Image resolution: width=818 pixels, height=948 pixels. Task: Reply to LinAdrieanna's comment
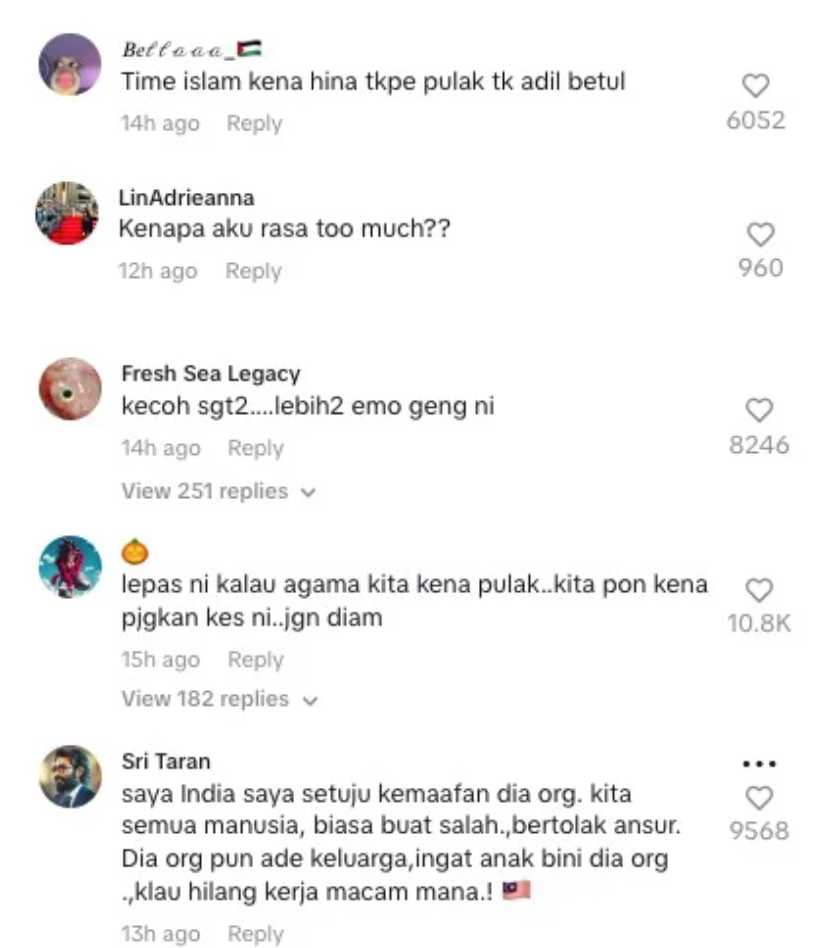[253, 272]
